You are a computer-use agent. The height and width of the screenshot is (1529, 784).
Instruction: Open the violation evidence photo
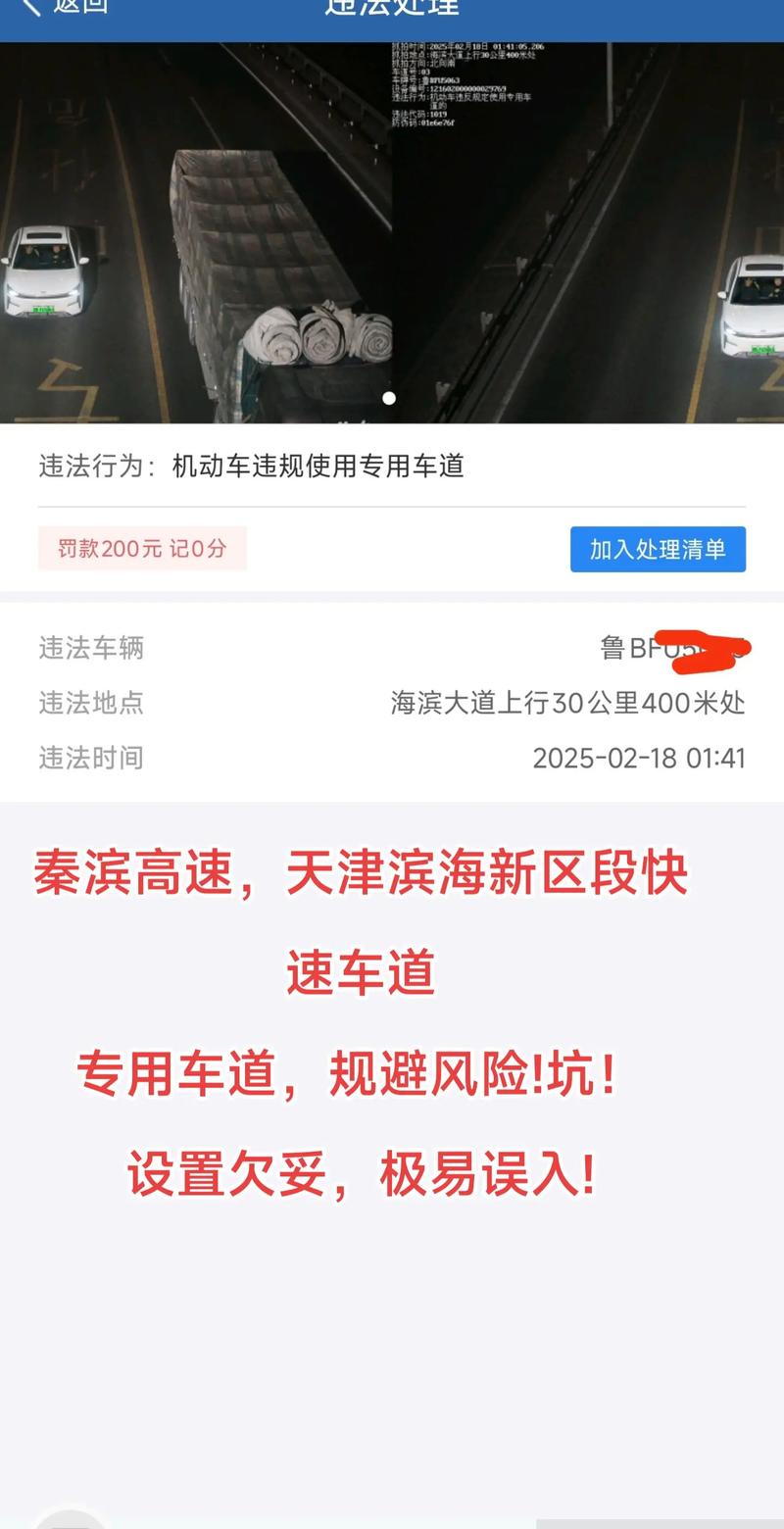pyautogui.click(x=392, y=225)
